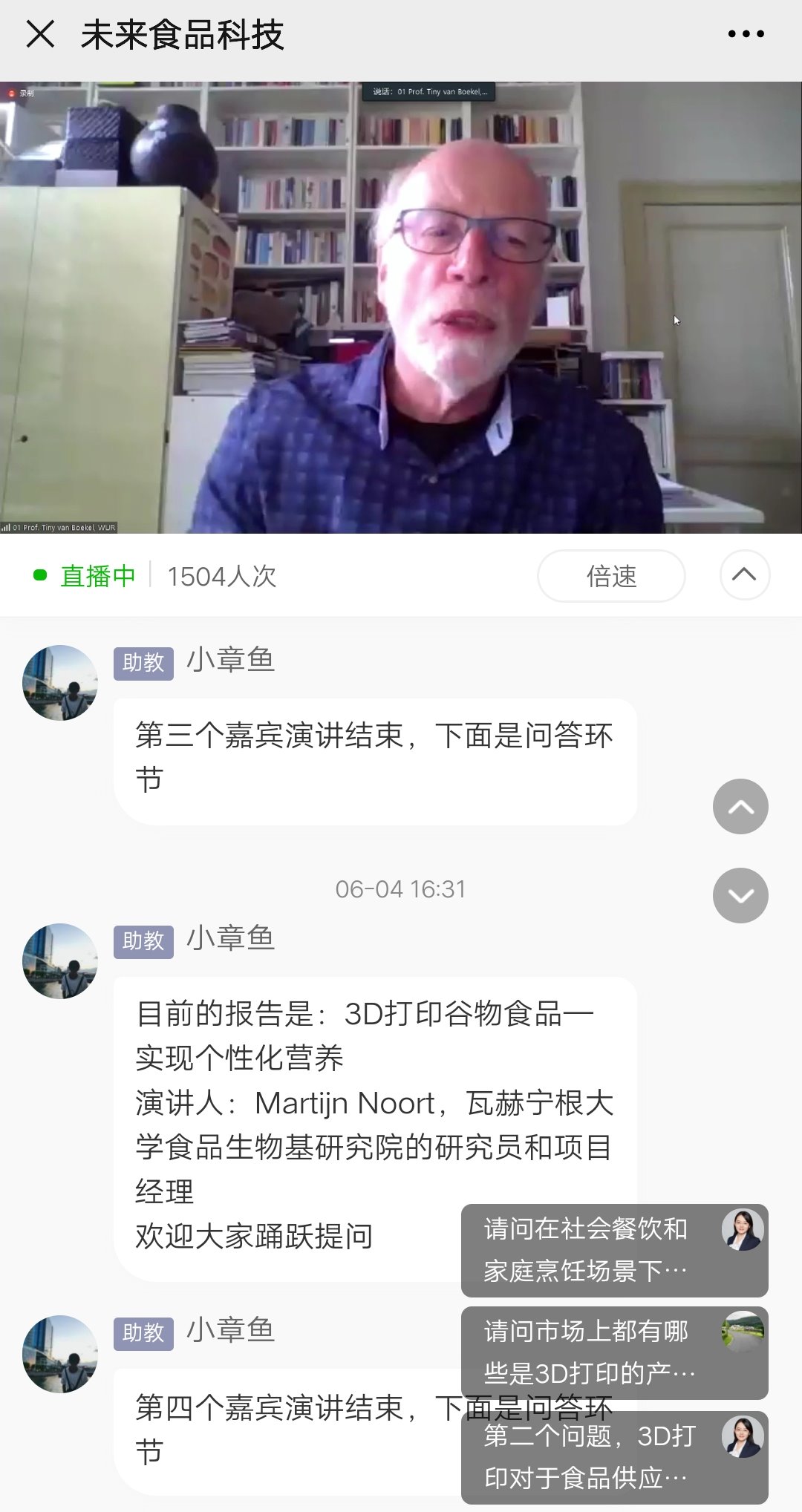
Task: Tap the 倍速 playback speed button
Action: [610, 576]
